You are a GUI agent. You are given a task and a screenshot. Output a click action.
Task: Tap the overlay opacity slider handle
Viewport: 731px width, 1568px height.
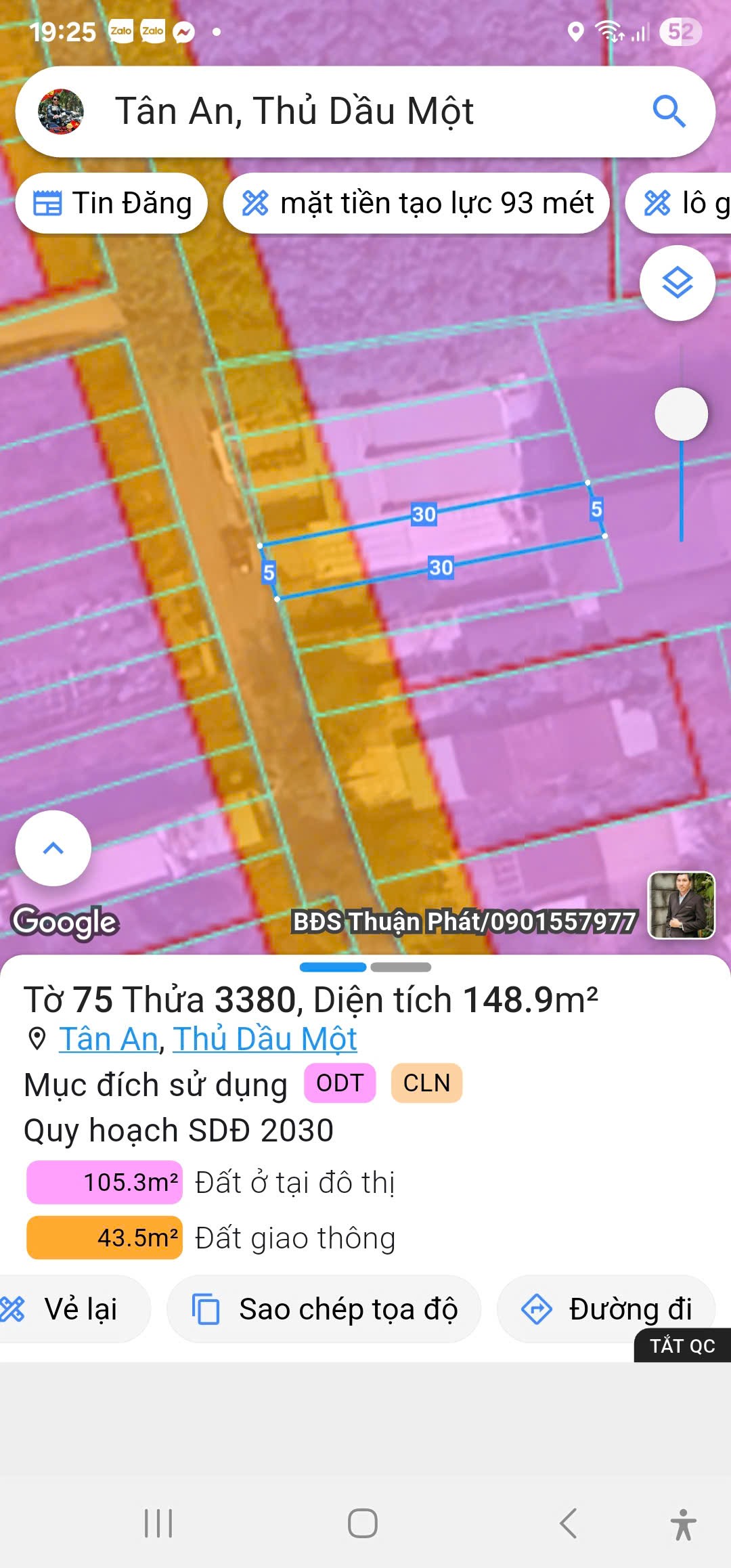coord(681,414)
